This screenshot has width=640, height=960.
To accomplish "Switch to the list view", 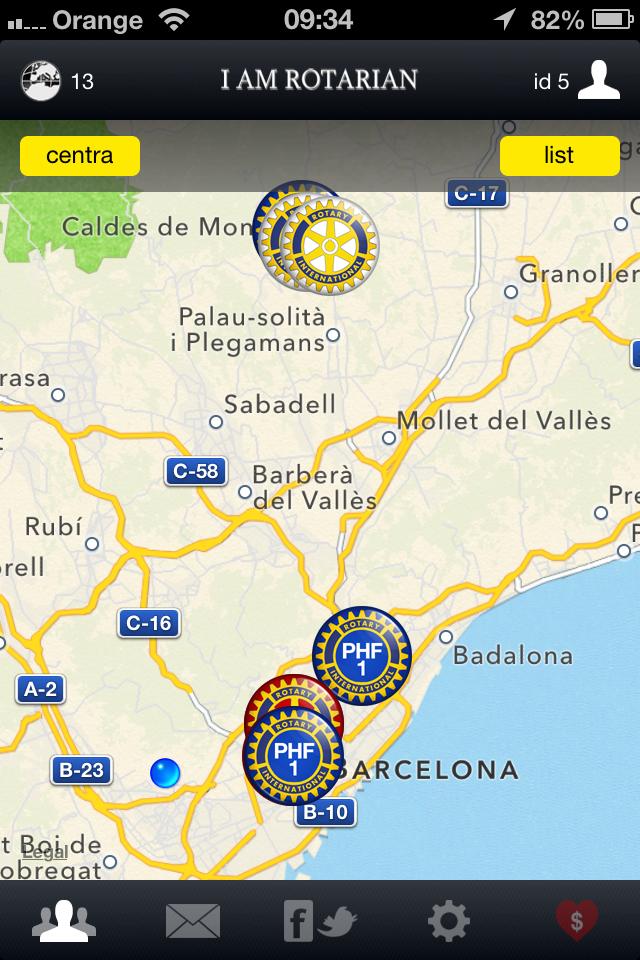I will [x=559, y=156].
